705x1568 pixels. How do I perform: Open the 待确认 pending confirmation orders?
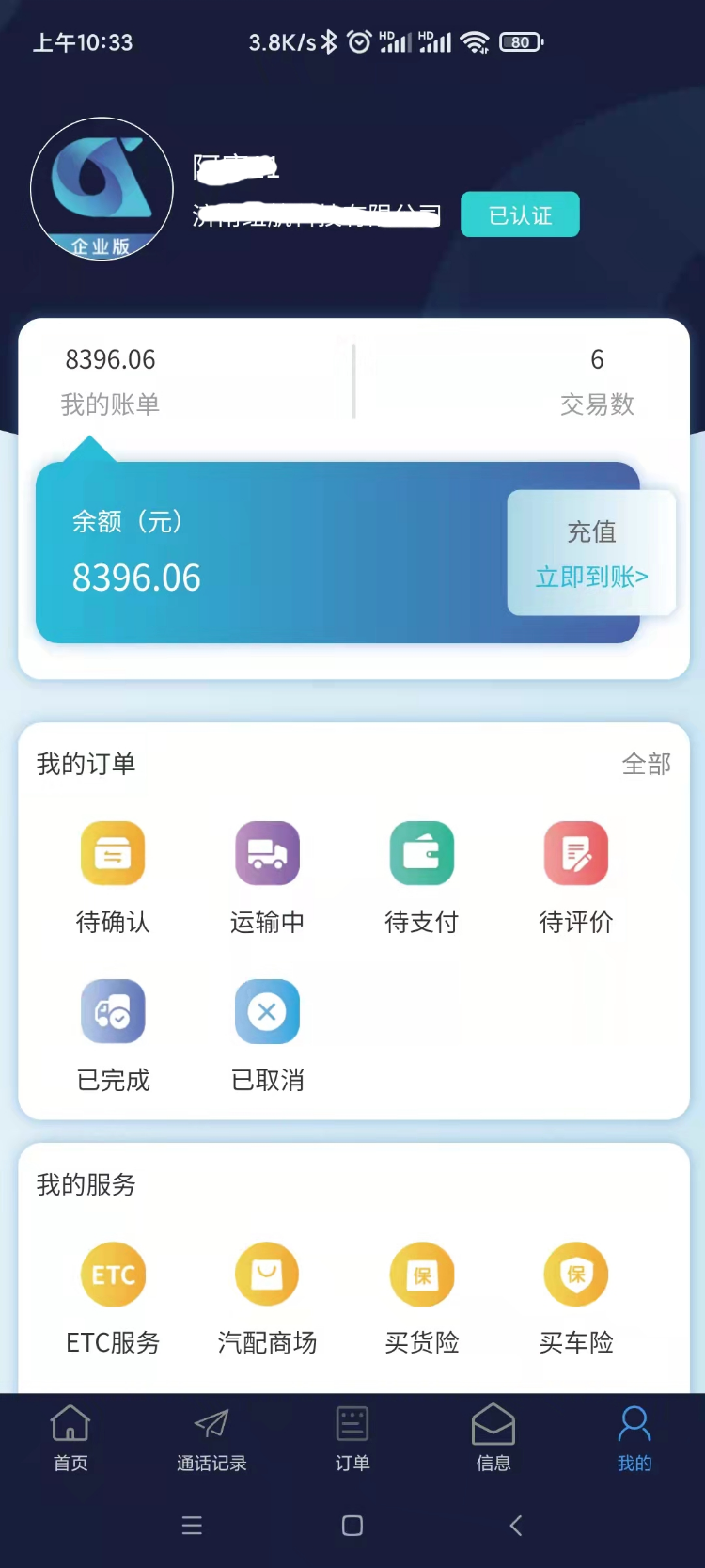pos(113,875)
